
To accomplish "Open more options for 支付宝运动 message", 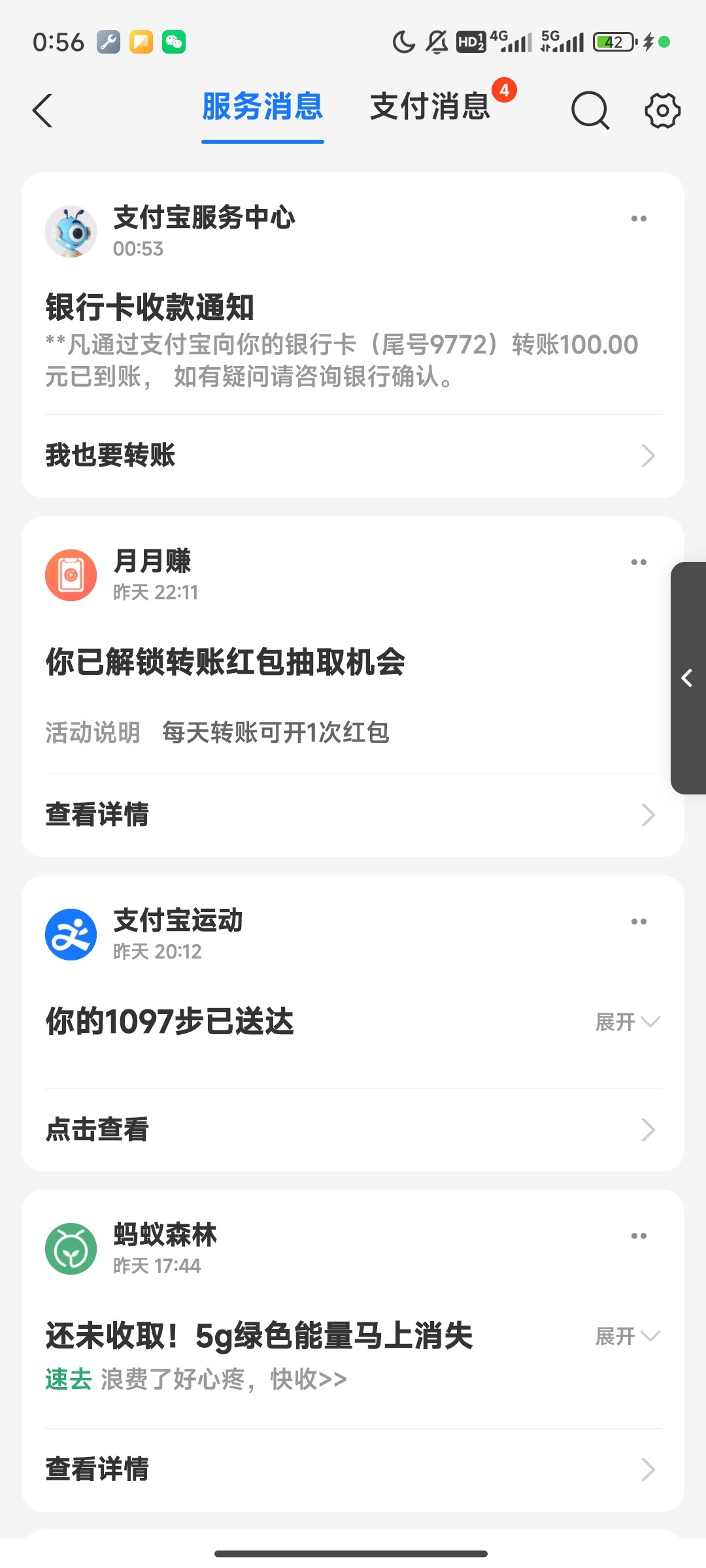I will [639, 922].
